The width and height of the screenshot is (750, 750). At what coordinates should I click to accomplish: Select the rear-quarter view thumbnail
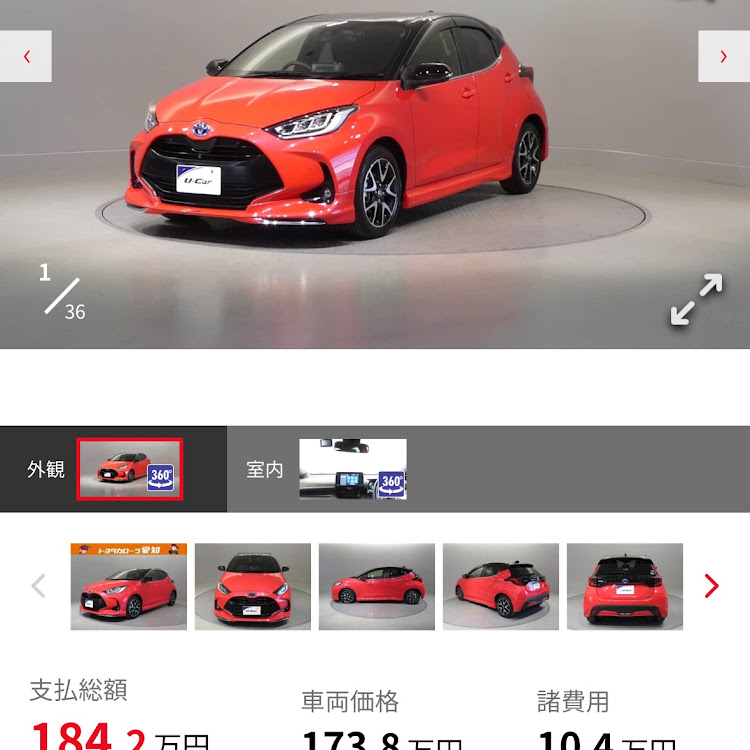[x=500, y=587]
